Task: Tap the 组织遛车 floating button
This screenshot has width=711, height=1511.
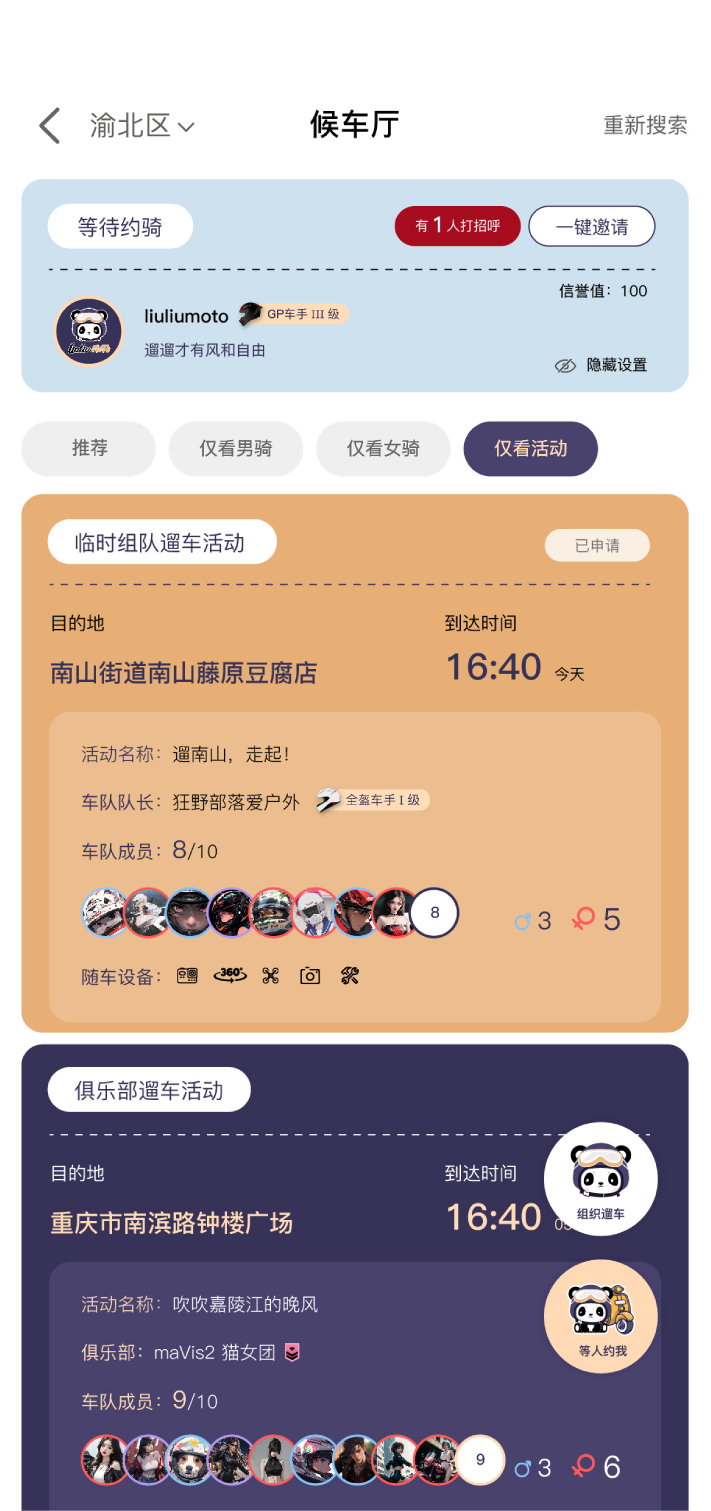Action: coord(600,1179)
